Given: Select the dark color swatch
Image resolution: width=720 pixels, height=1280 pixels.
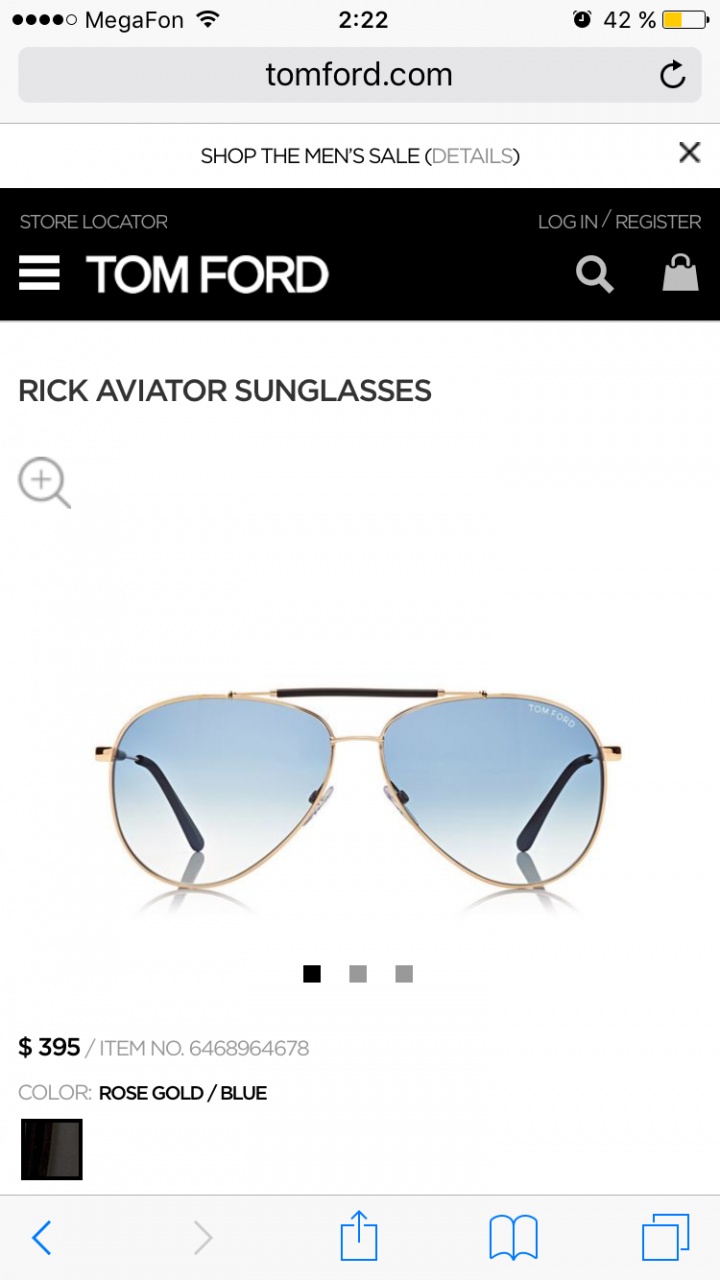Looking at the screenshot, I should (x=52, y=1149).
